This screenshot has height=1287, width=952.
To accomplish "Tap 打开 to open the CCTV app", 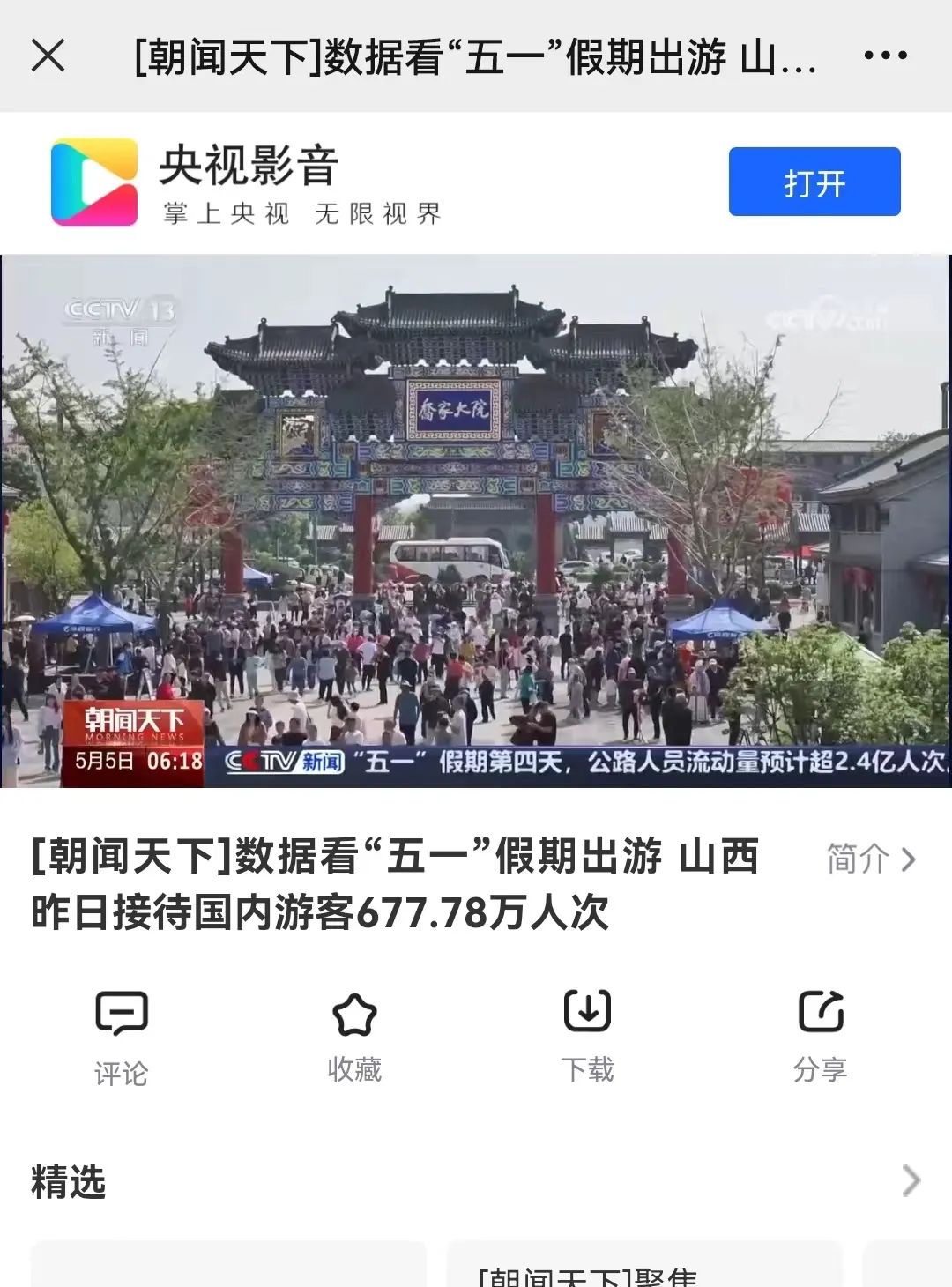I will [x=813, y=182].
